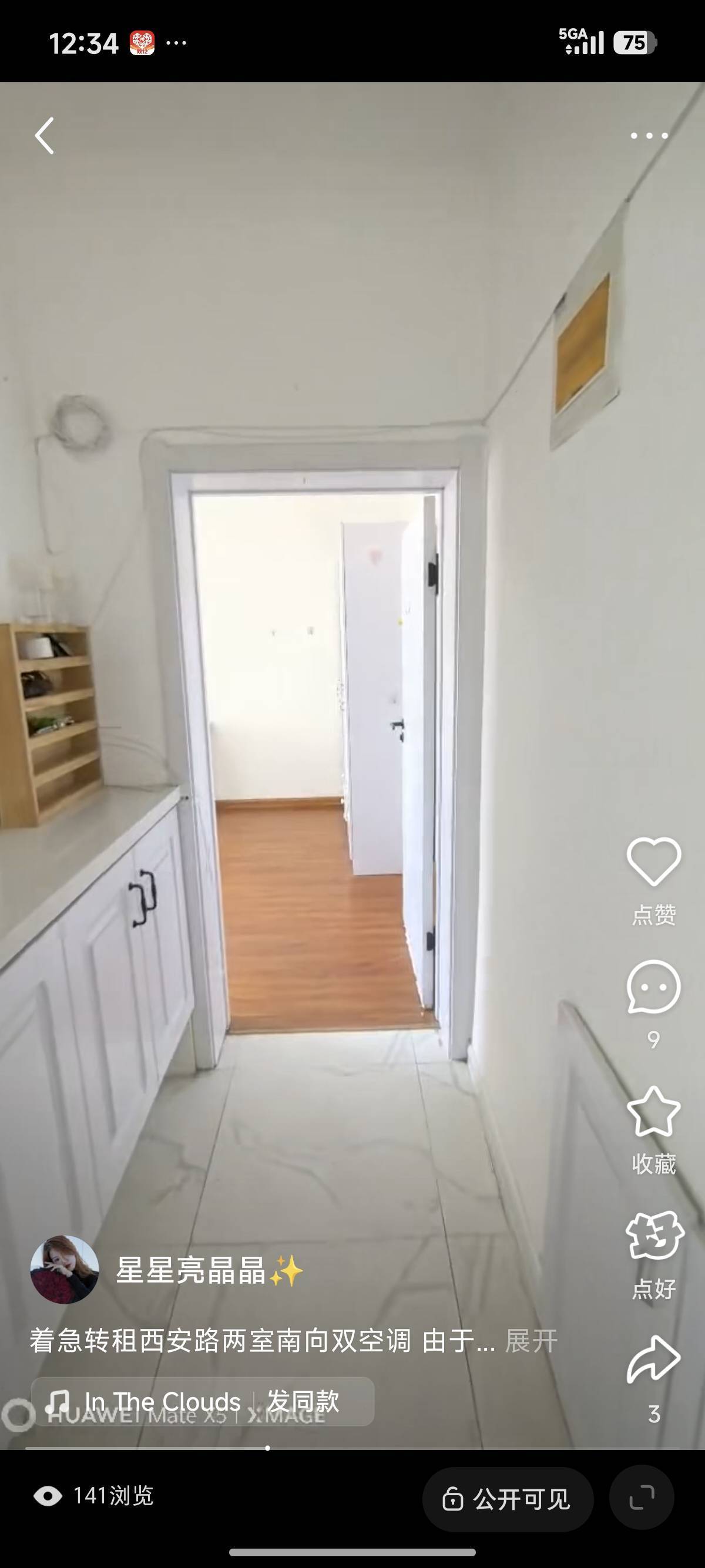Go back using the top-left arrow
This screenshot has height=1568, width=705.
click(x=45, y=135)
